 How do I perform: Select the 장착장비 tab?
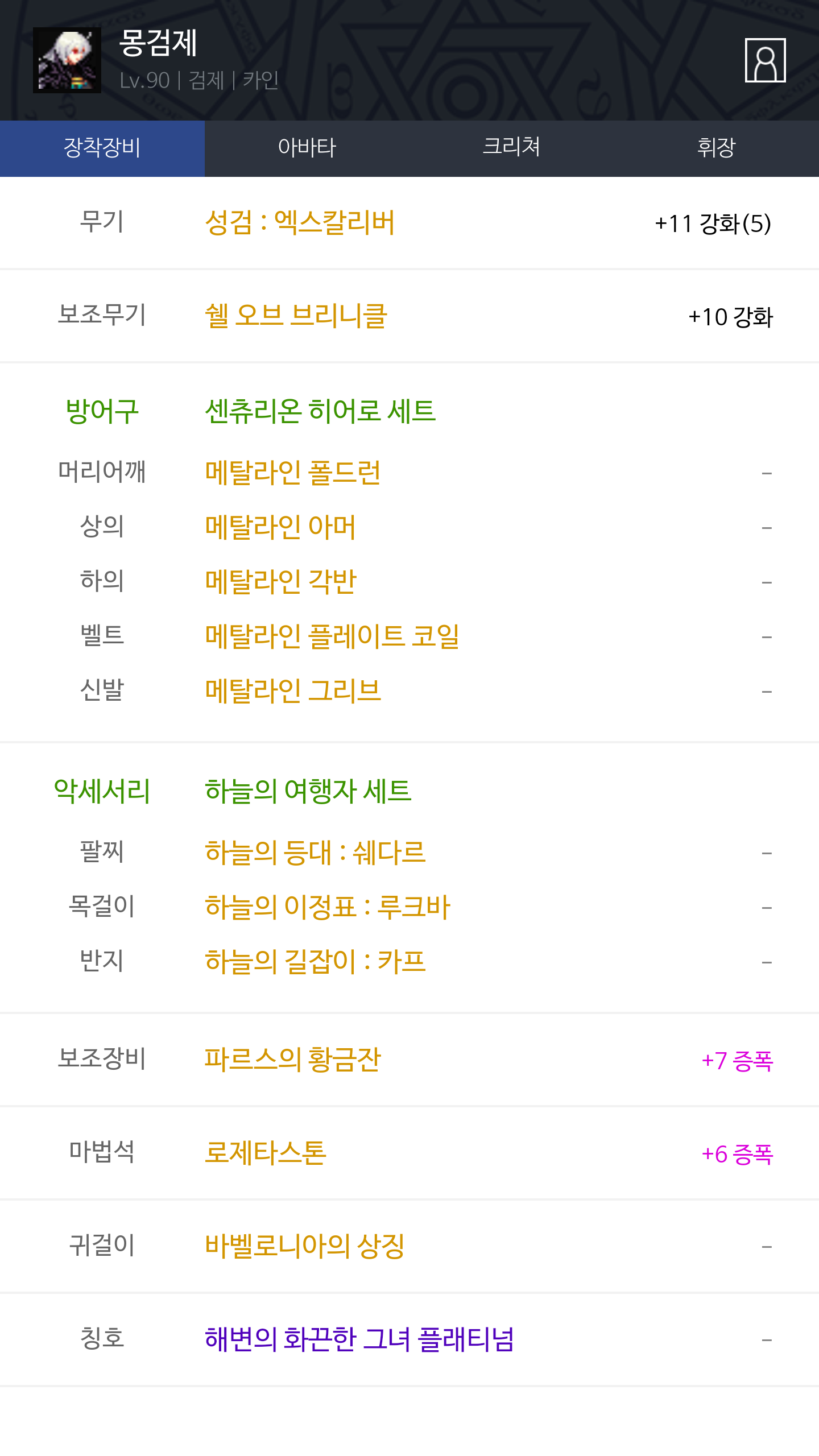pyautogui.click(x=102, y=148)
